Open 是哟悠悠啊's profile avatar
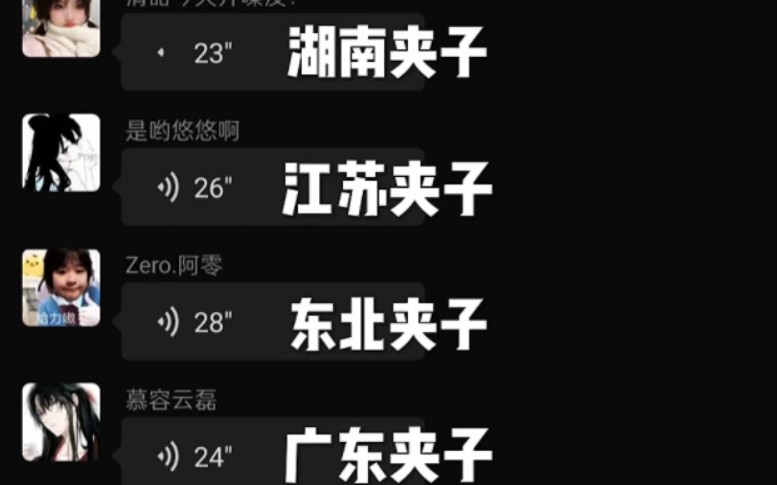 [x=61, y=152]
